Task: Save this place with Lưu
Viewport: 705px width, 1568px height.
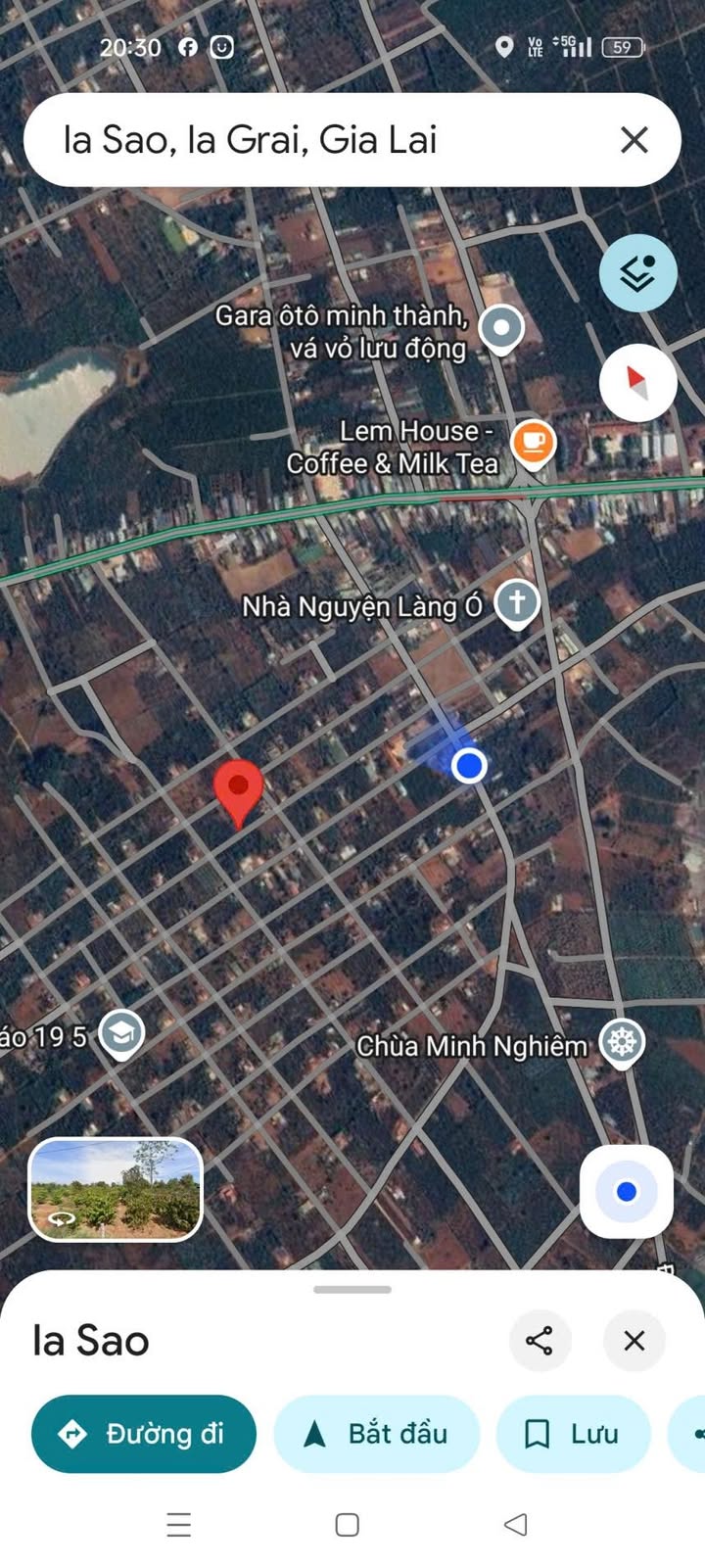Action: click(x=574, y=1434)
